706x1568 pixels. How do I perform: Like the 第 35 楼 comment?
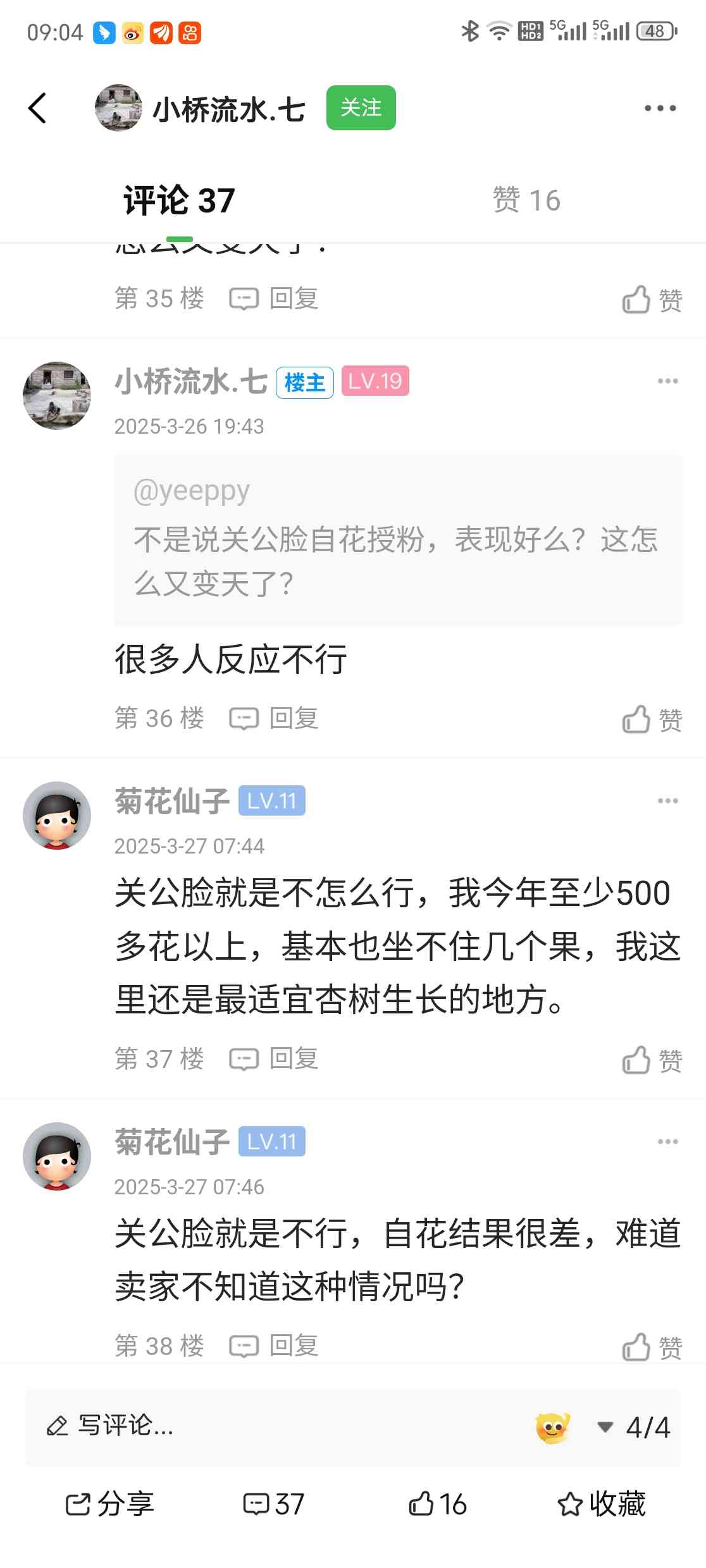pyautogui.click(x=652, y=300)
